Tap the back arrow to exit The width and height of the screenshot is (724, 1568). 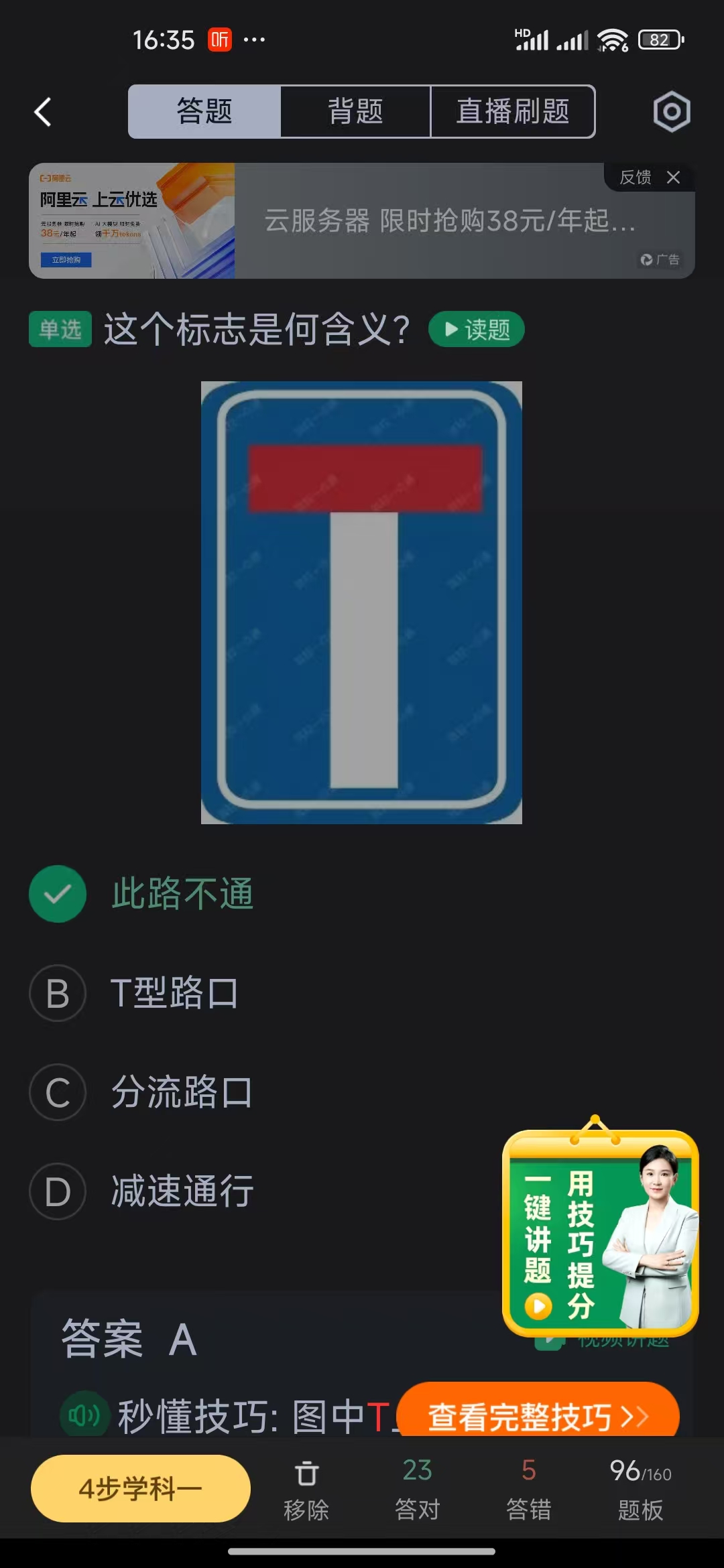tap(42, 111)
